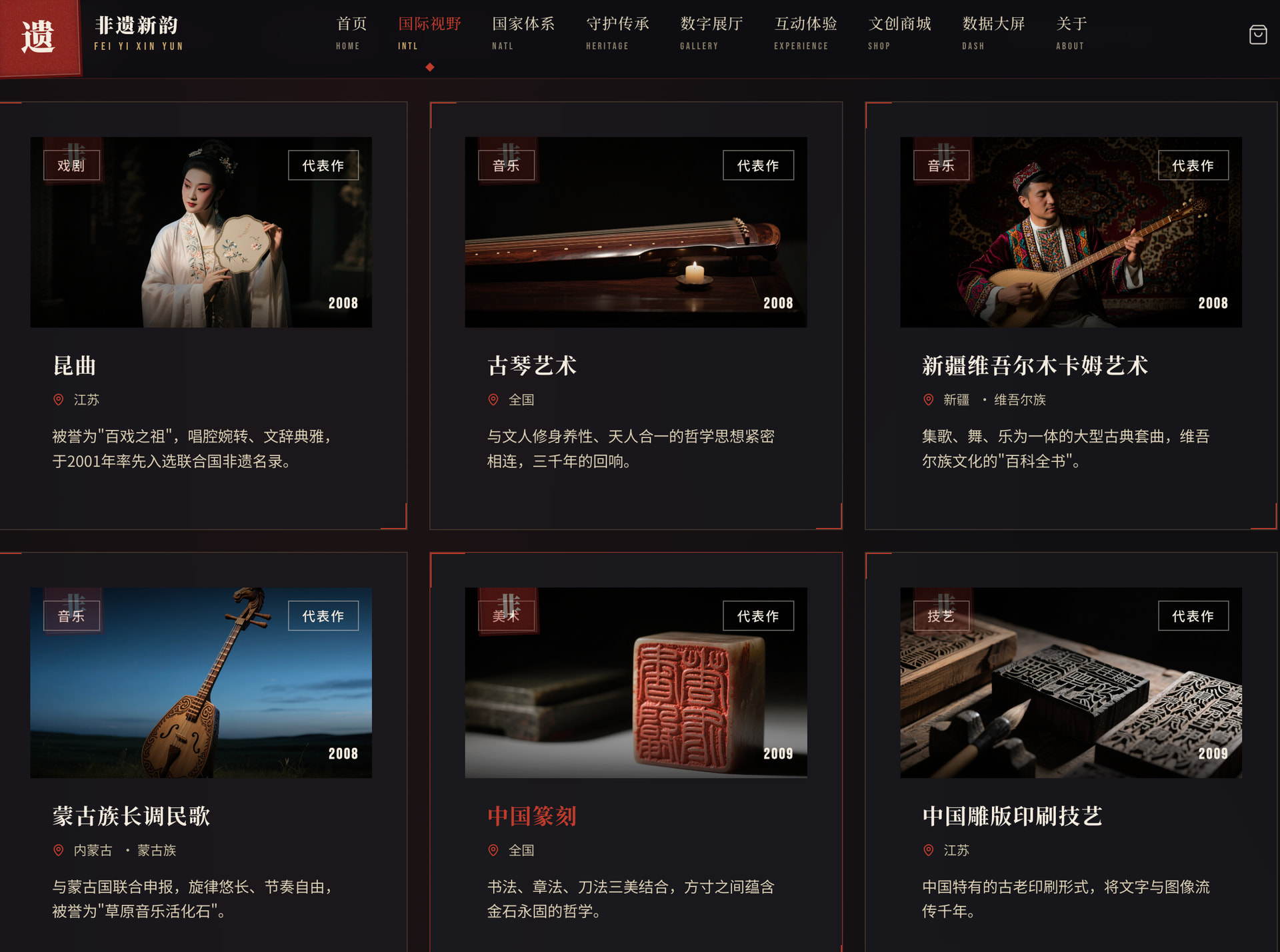The image size is (1280, 952).
Task: Select the 国际视野 INTL nav item
Action: [x=429, y=33]
